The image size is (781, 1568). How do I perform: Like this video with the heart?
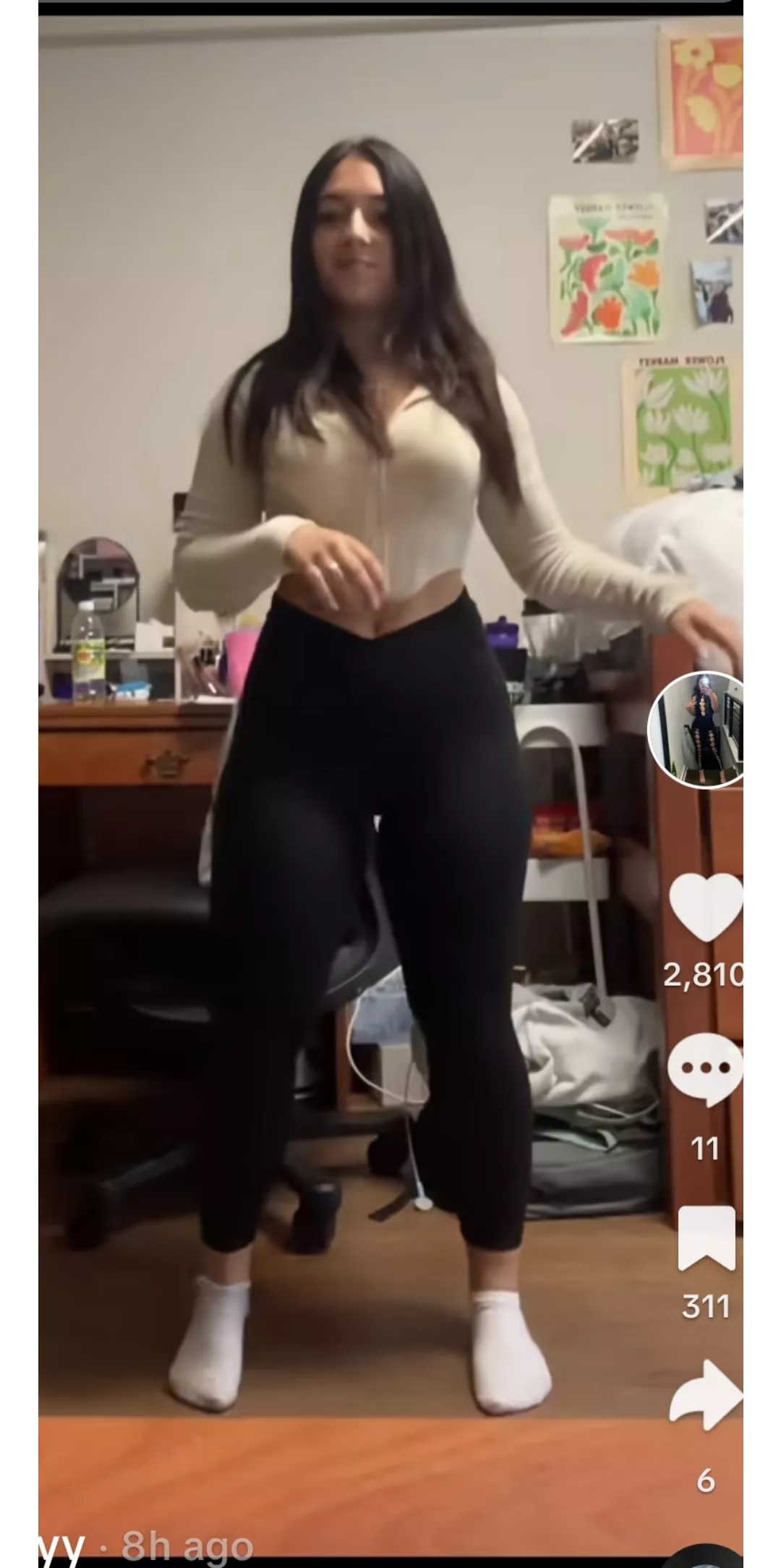[x=706, y=907]
